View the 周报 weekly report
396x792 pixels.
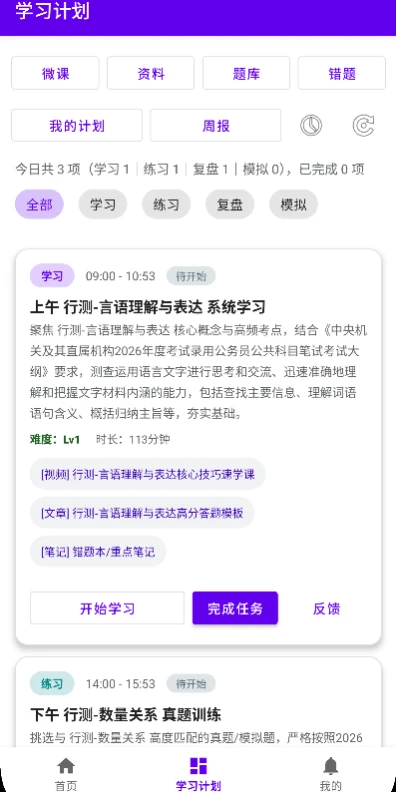(216, 125)
